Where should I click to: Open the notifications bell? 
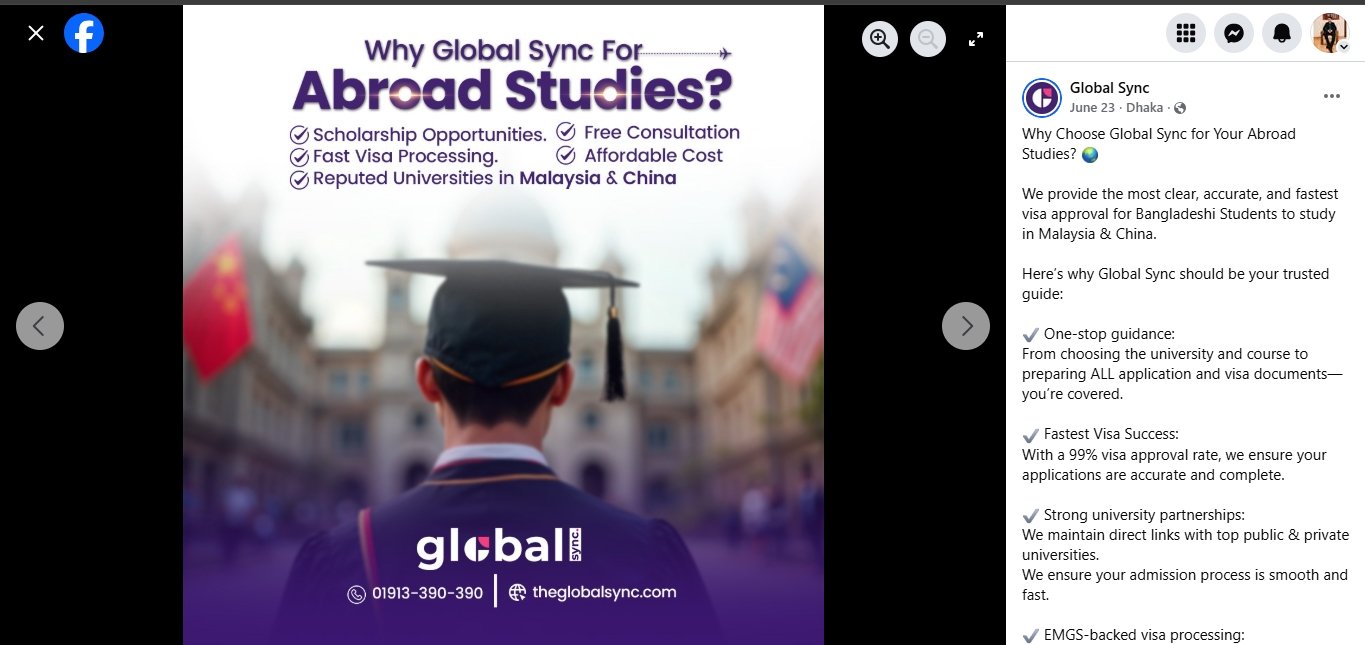tap(1282, 34)
